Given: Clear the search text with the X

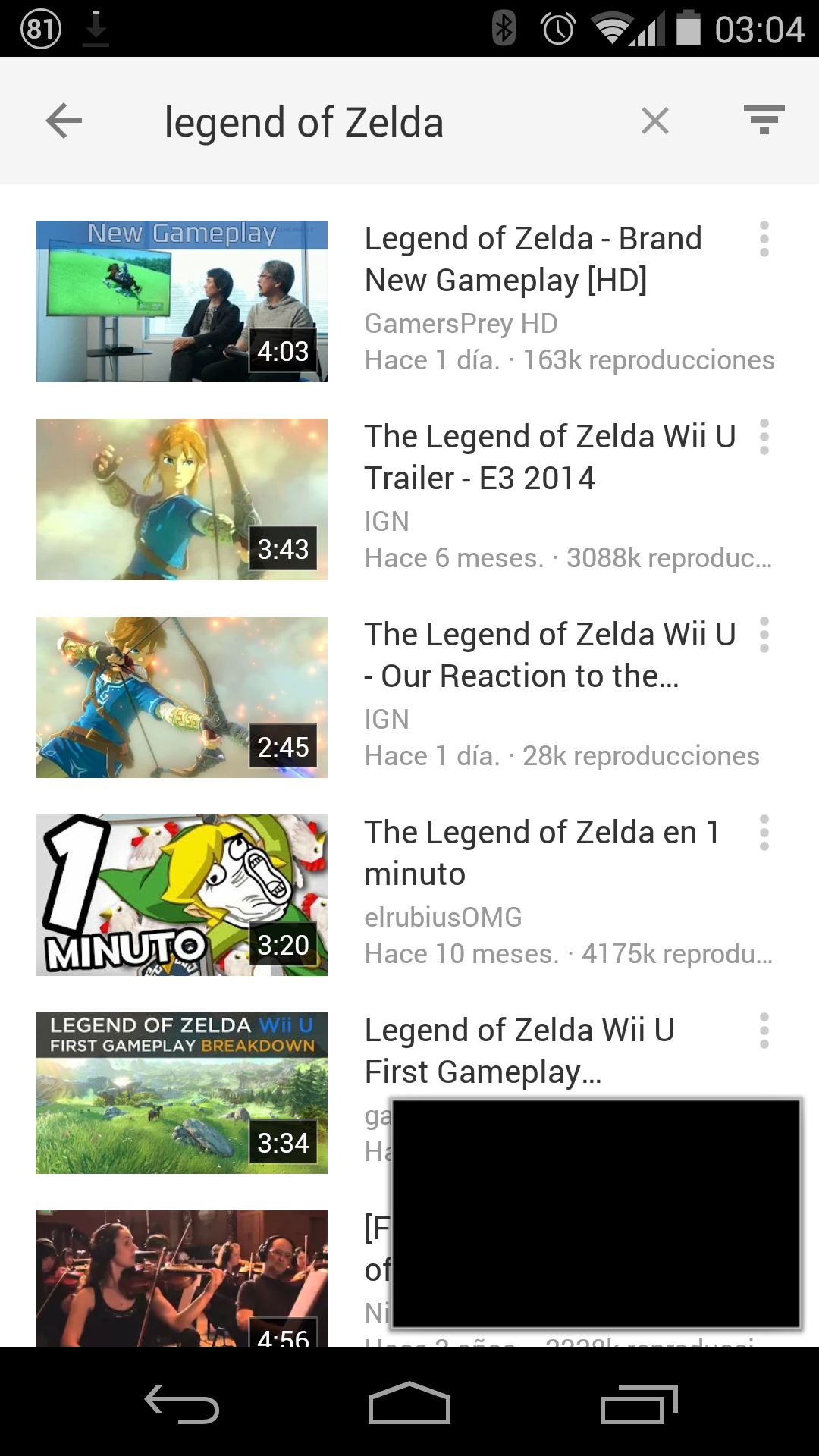Looking at the screenshot, I should click(655, 121).
